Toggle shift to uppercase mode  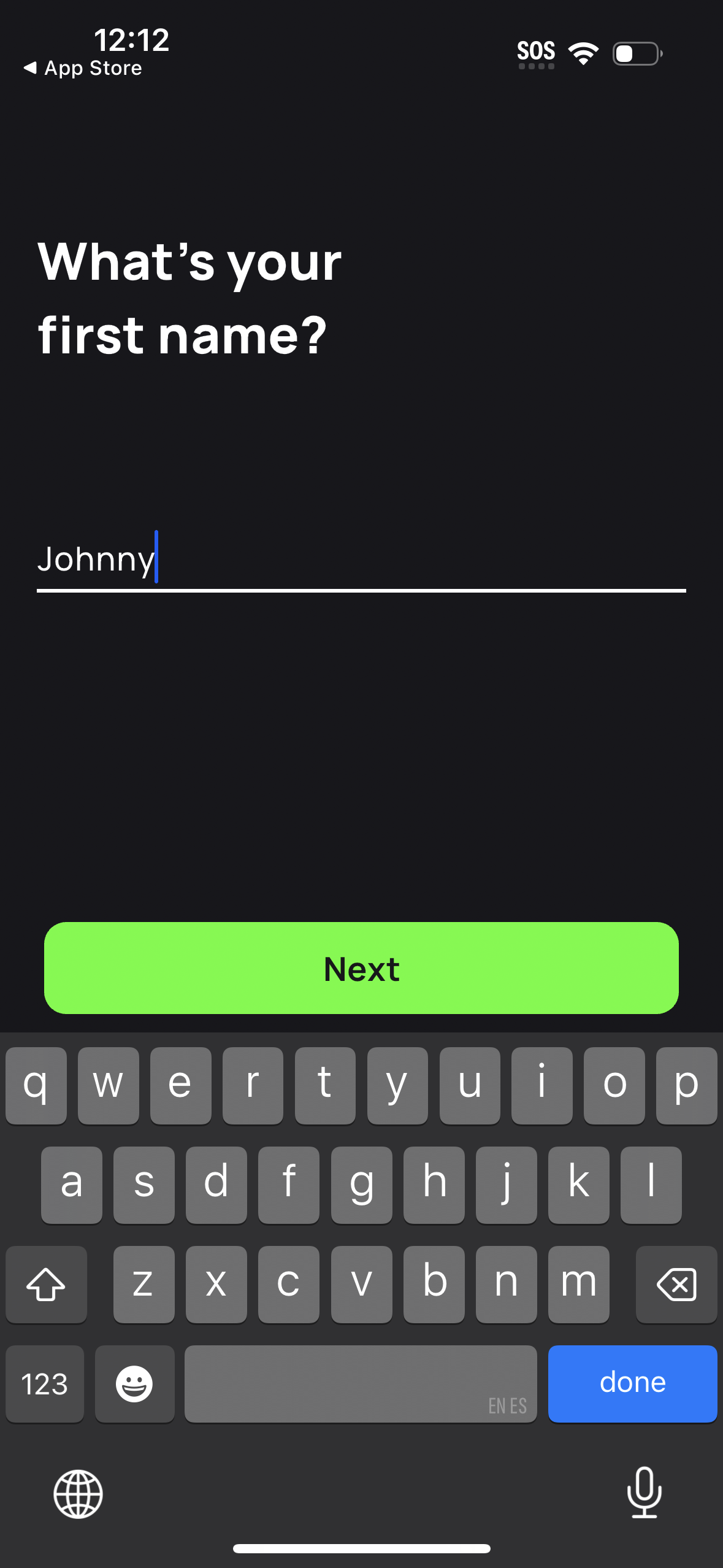point(46,1285)
